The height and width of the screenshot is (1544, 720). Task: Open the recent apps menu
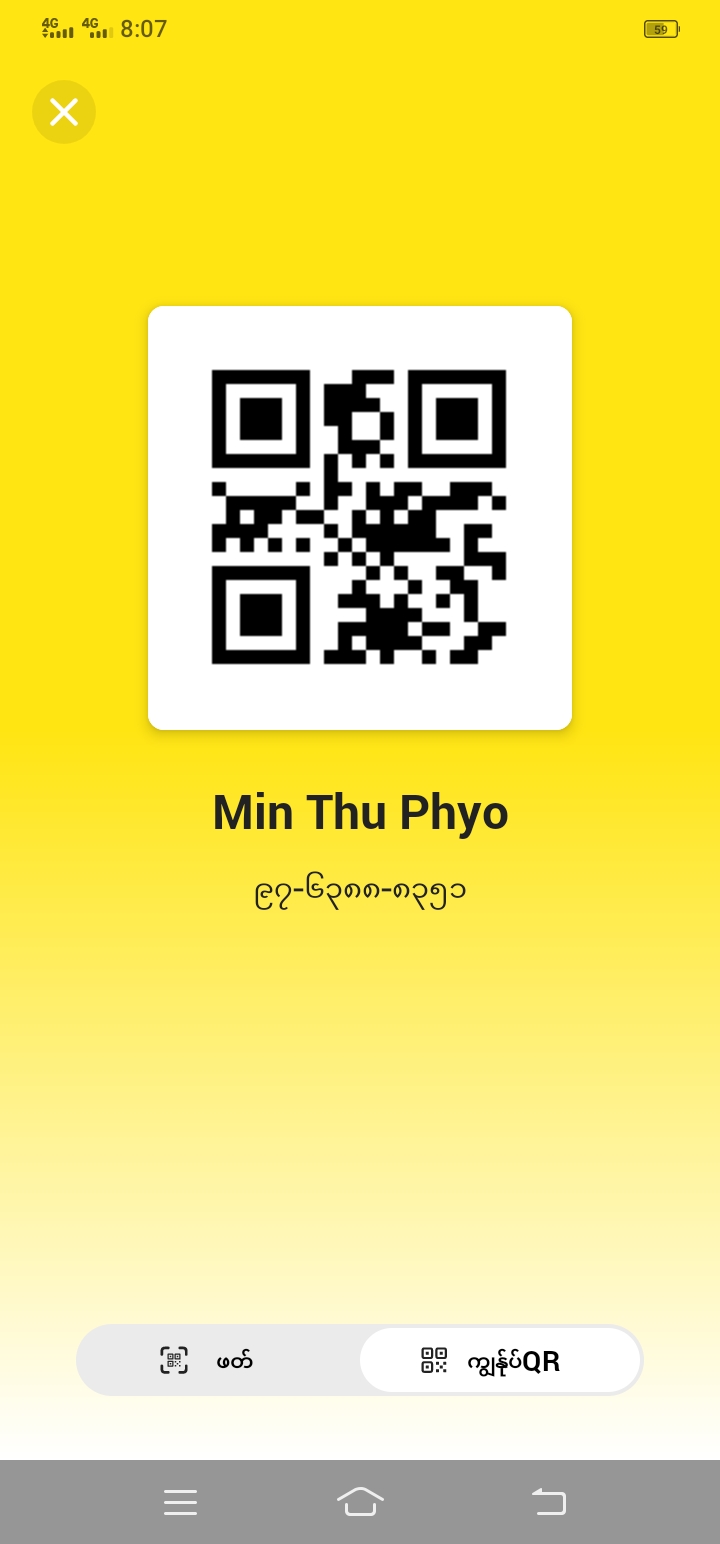point(180,1502)
